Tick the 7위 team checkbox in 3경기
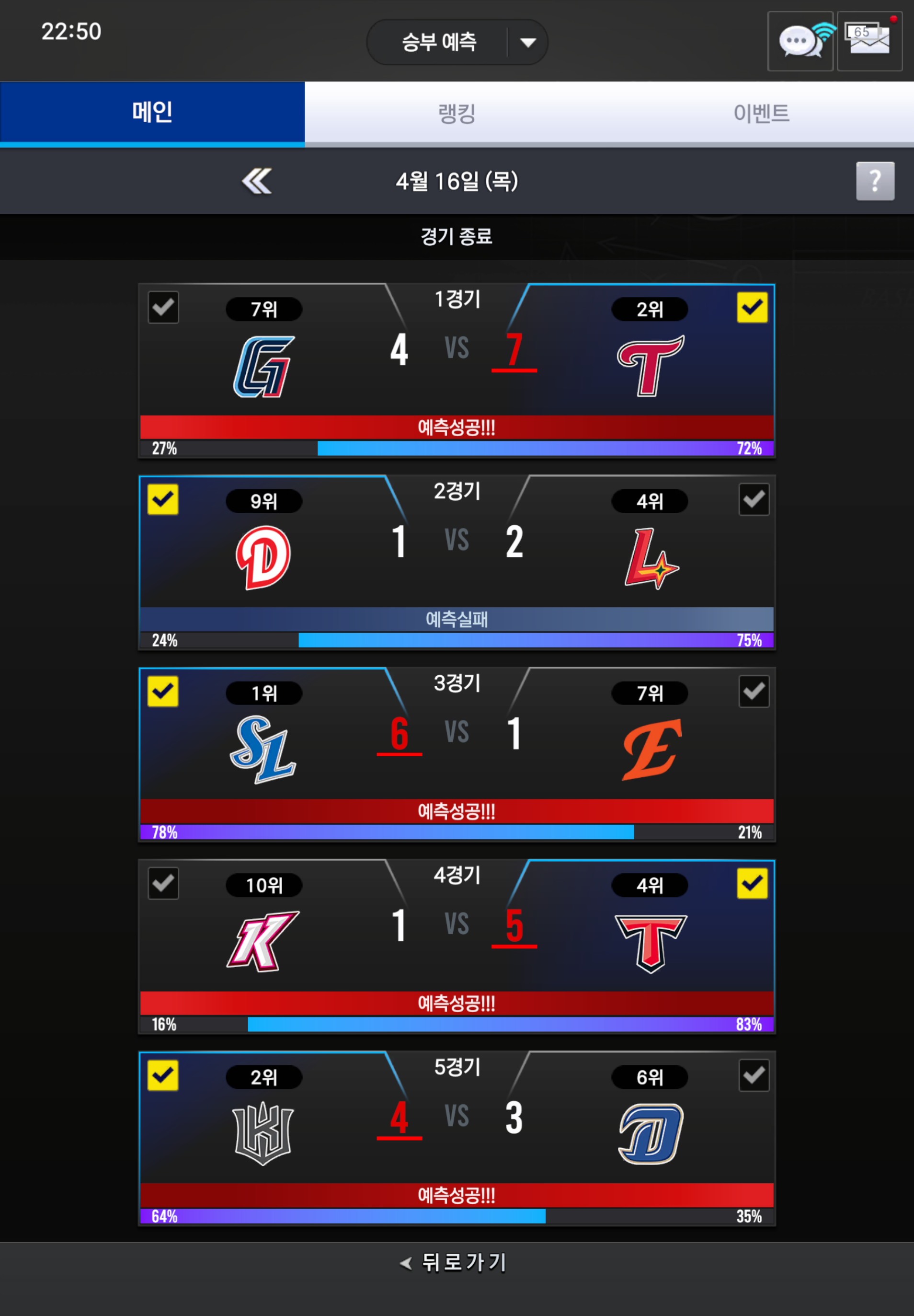914x1316 pixels. tap(754, 692)
